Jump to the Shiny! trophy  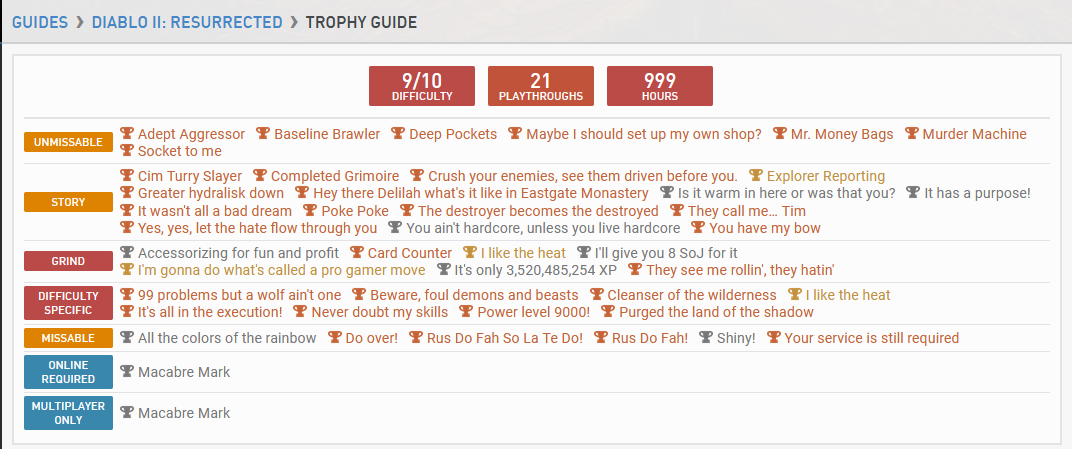click(728, 338)
